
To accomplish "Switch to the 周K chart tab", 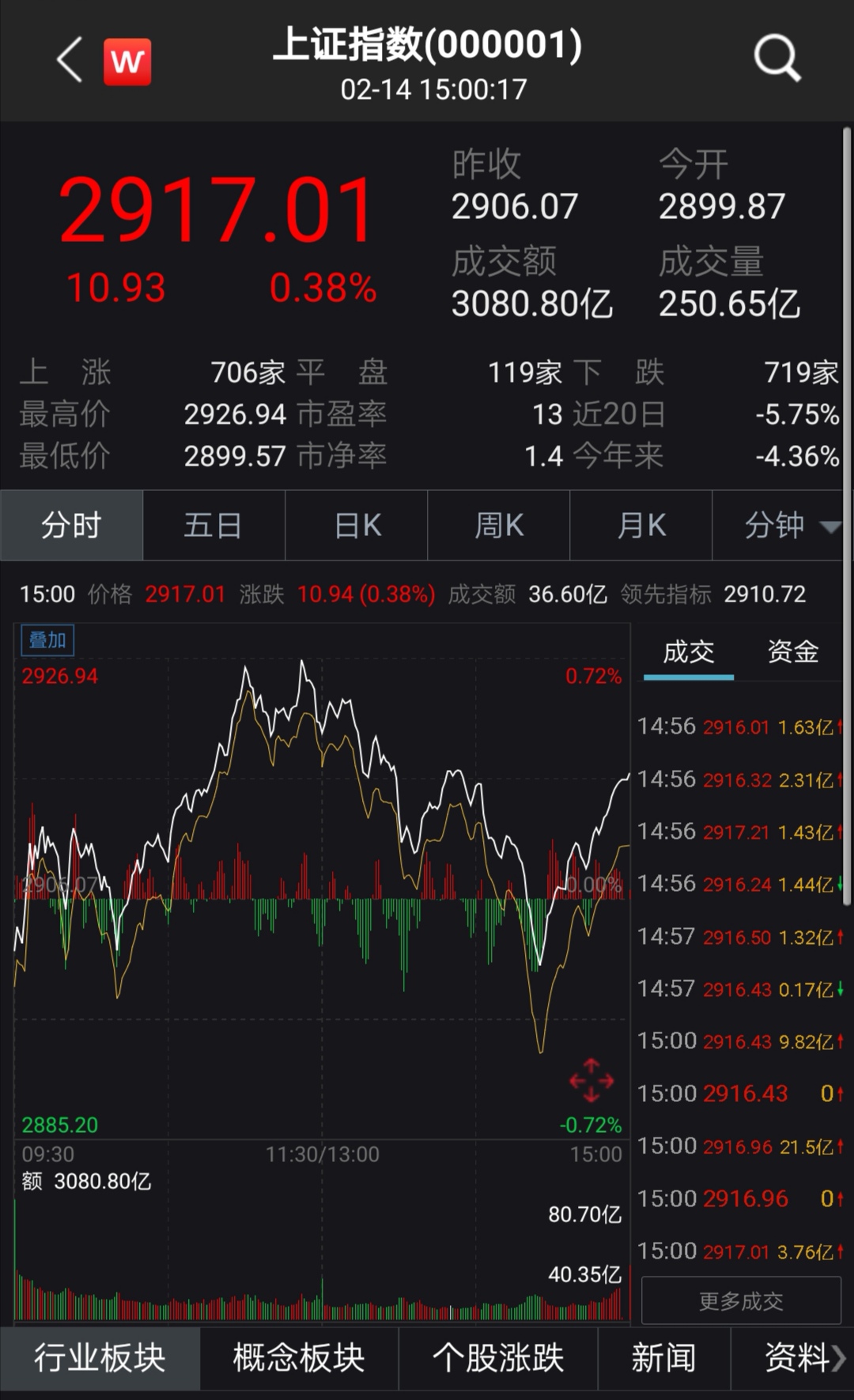I will click(499, 525).
